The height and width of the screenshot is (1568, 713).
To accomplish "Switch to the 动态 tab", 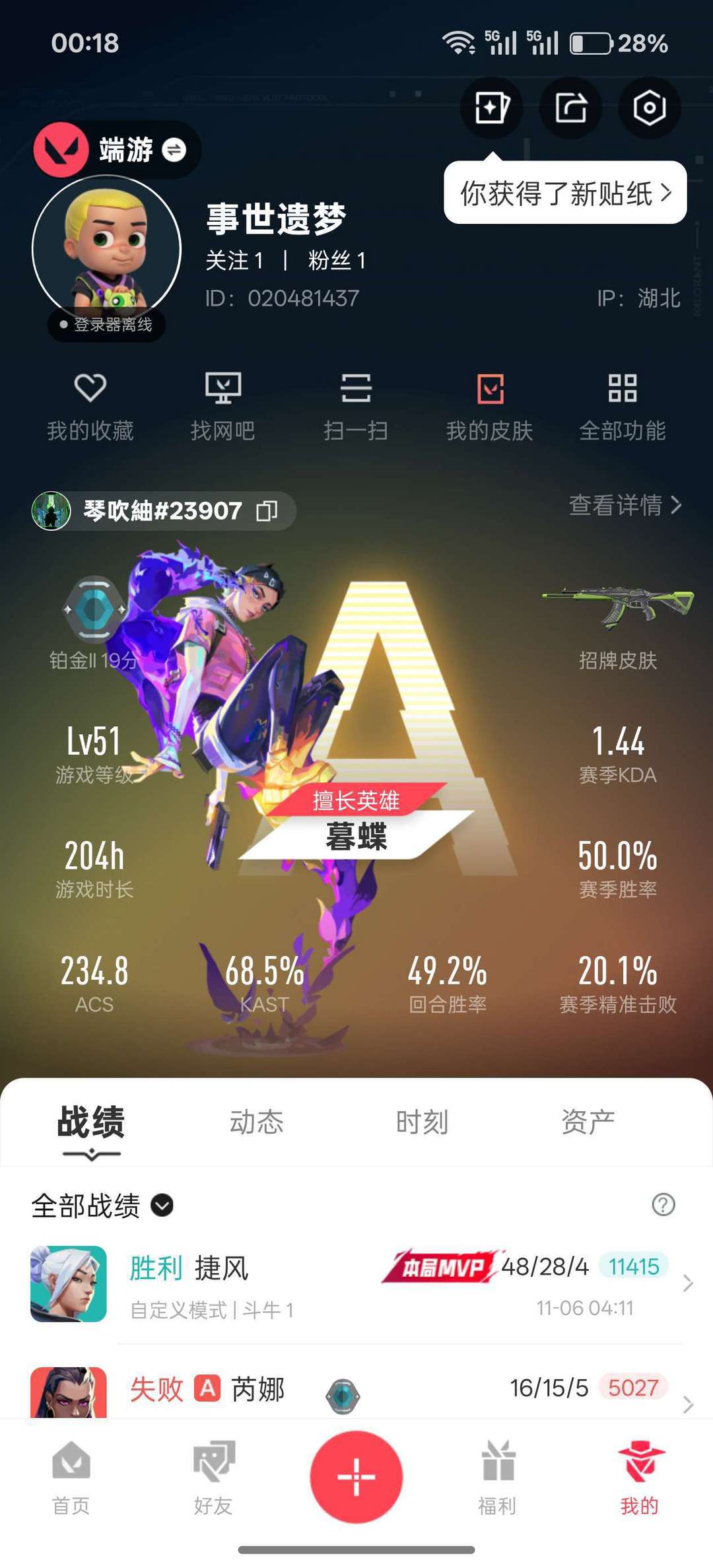I will coord(256,1122).
